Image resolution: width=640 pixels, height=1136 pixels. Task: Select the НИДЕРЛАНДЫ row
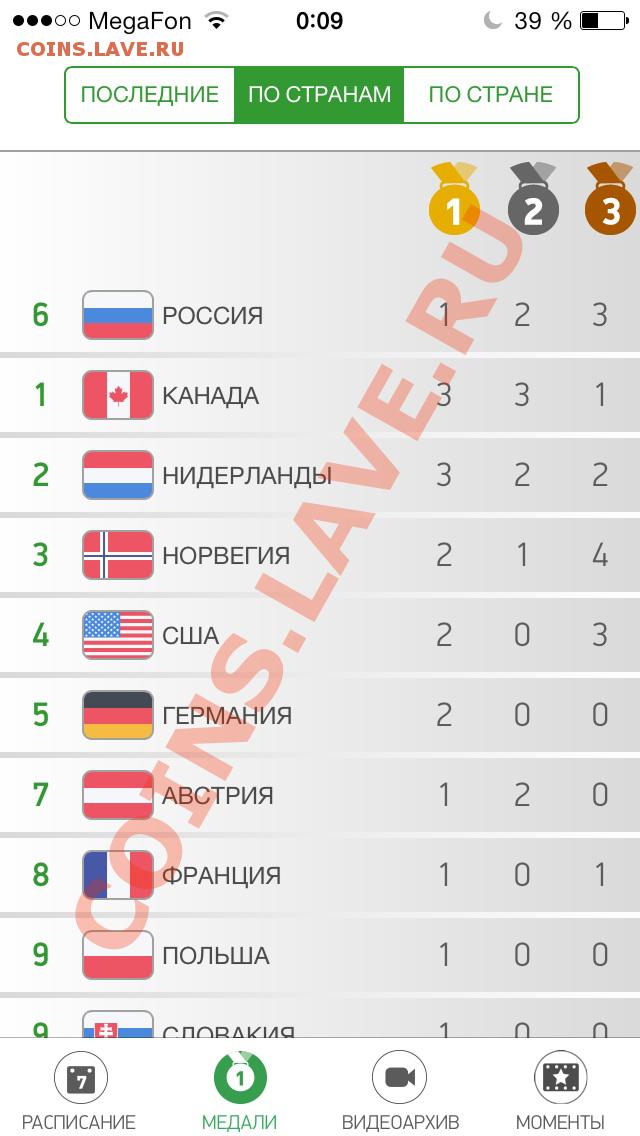tap(320, 475)
